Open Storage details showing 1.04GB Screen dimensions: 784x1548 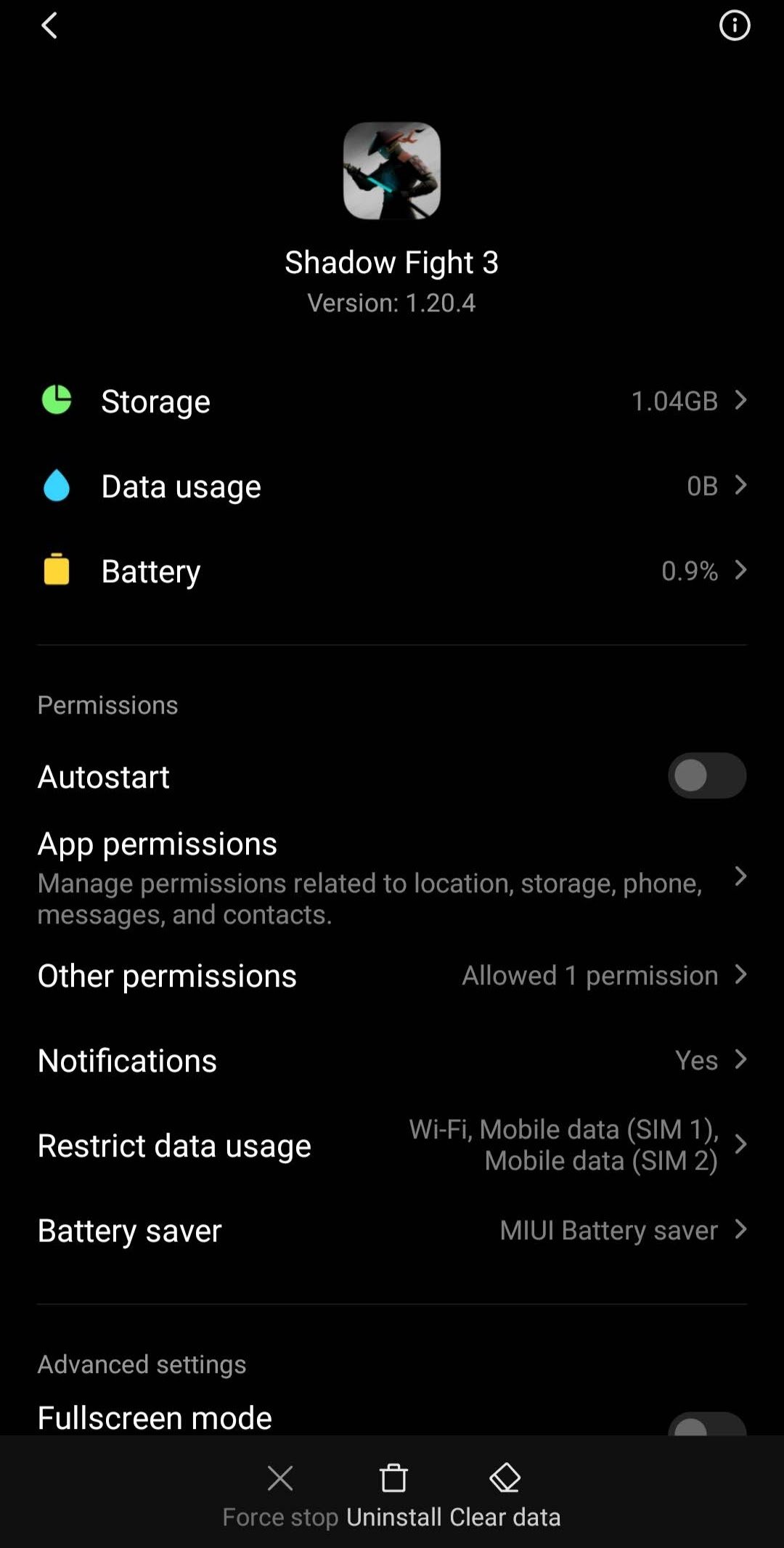392,401
